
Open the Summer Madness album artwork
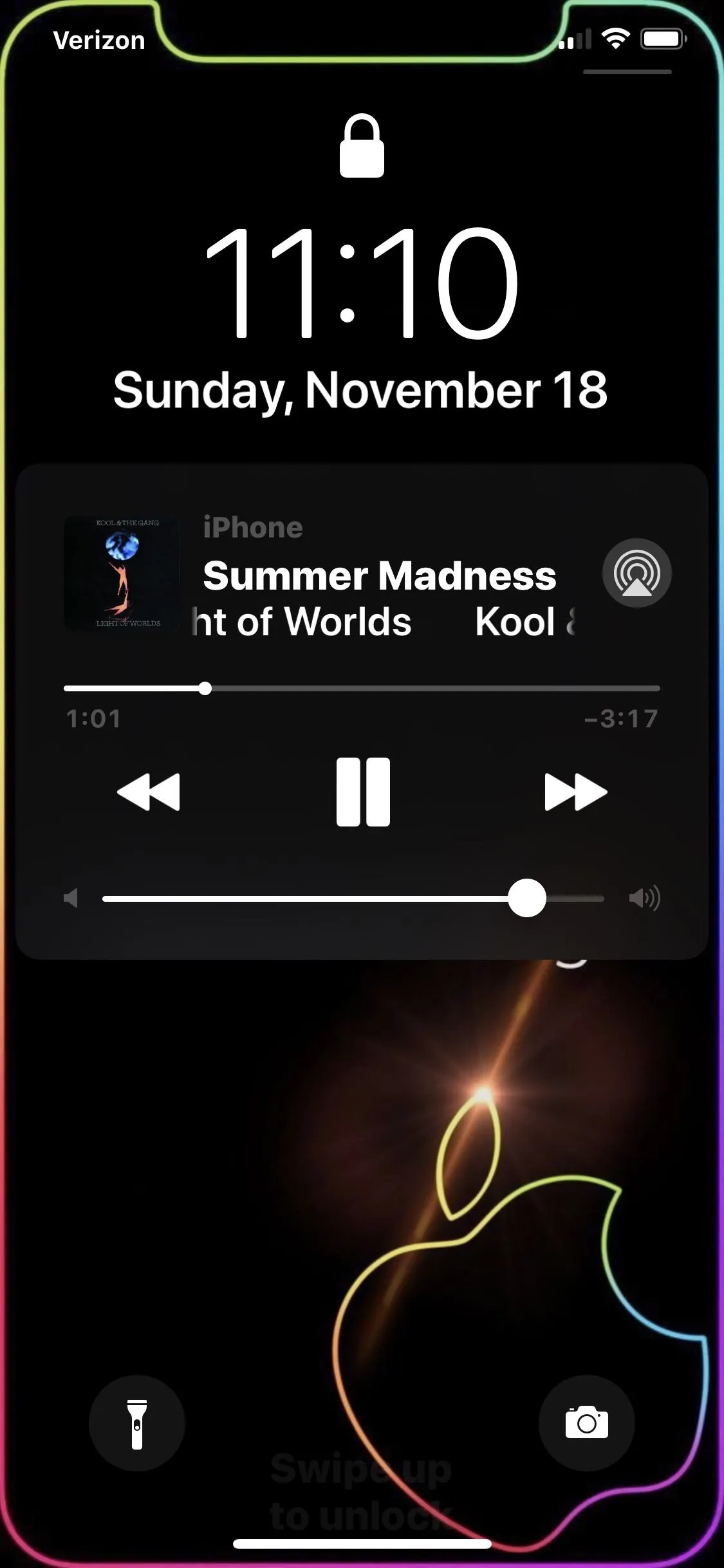click(x=122, y=573)
